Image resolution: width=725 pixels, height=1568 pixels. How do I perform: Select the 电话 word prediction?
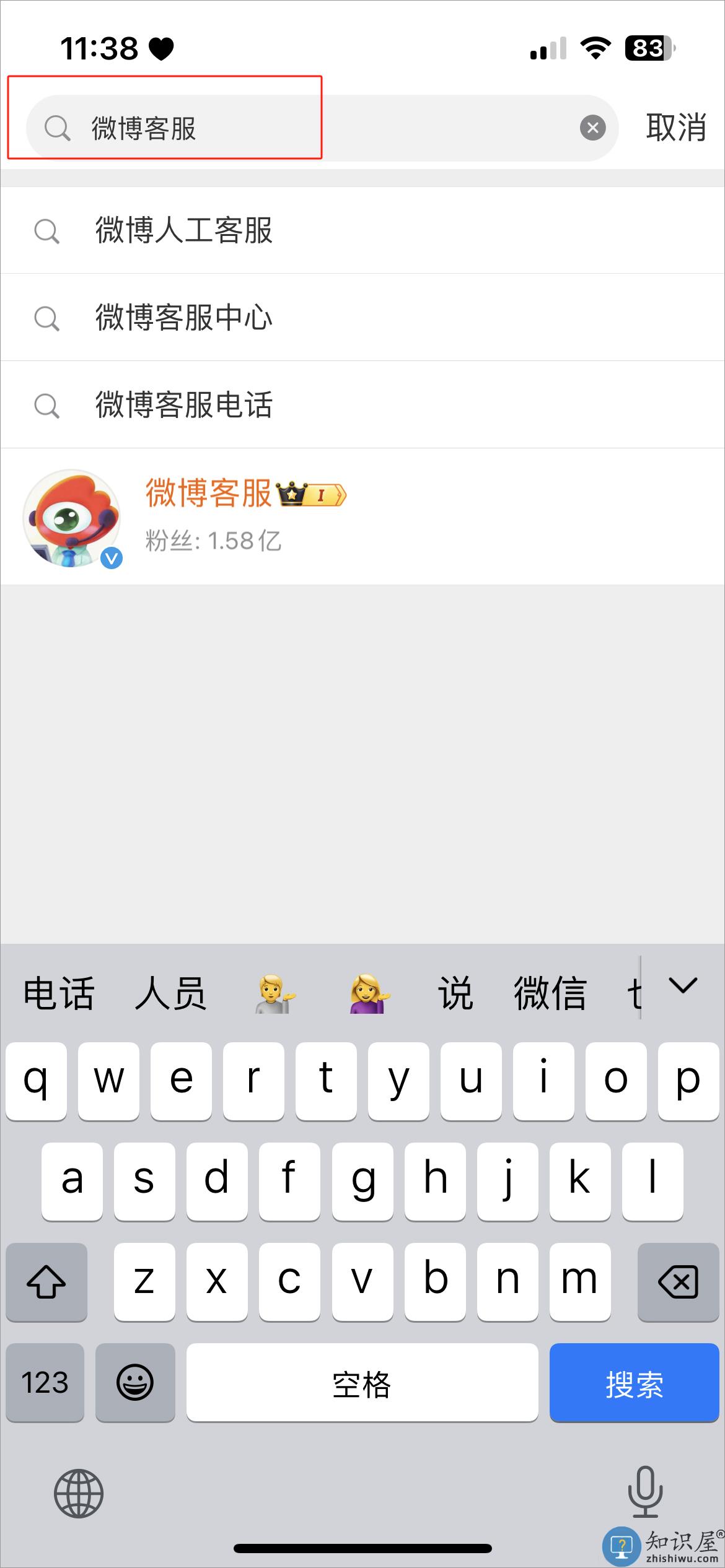tap(59, 992)
